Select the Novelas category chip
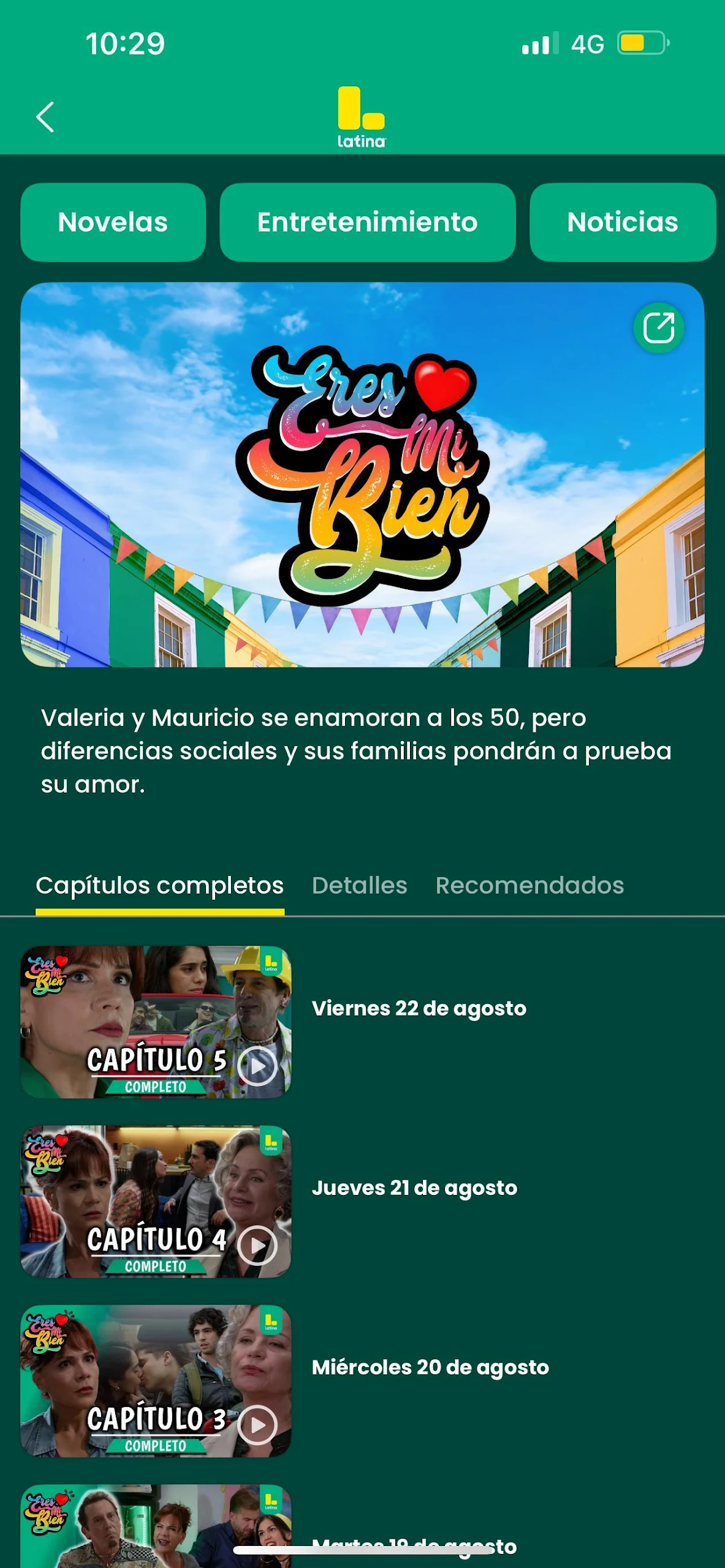 (x=113, y=222)
